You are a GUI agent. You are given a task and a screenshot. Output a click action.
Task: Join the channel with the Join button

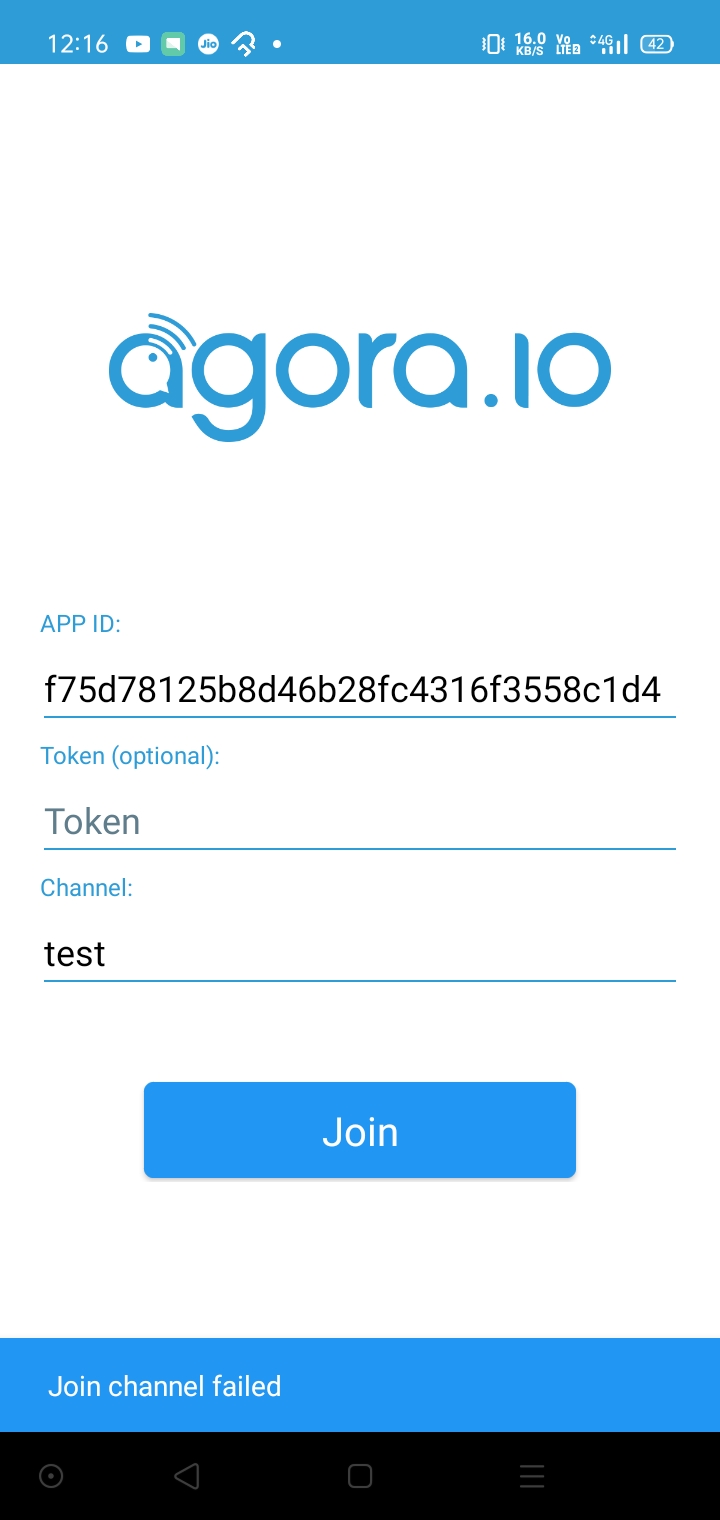pos(359,1130)
